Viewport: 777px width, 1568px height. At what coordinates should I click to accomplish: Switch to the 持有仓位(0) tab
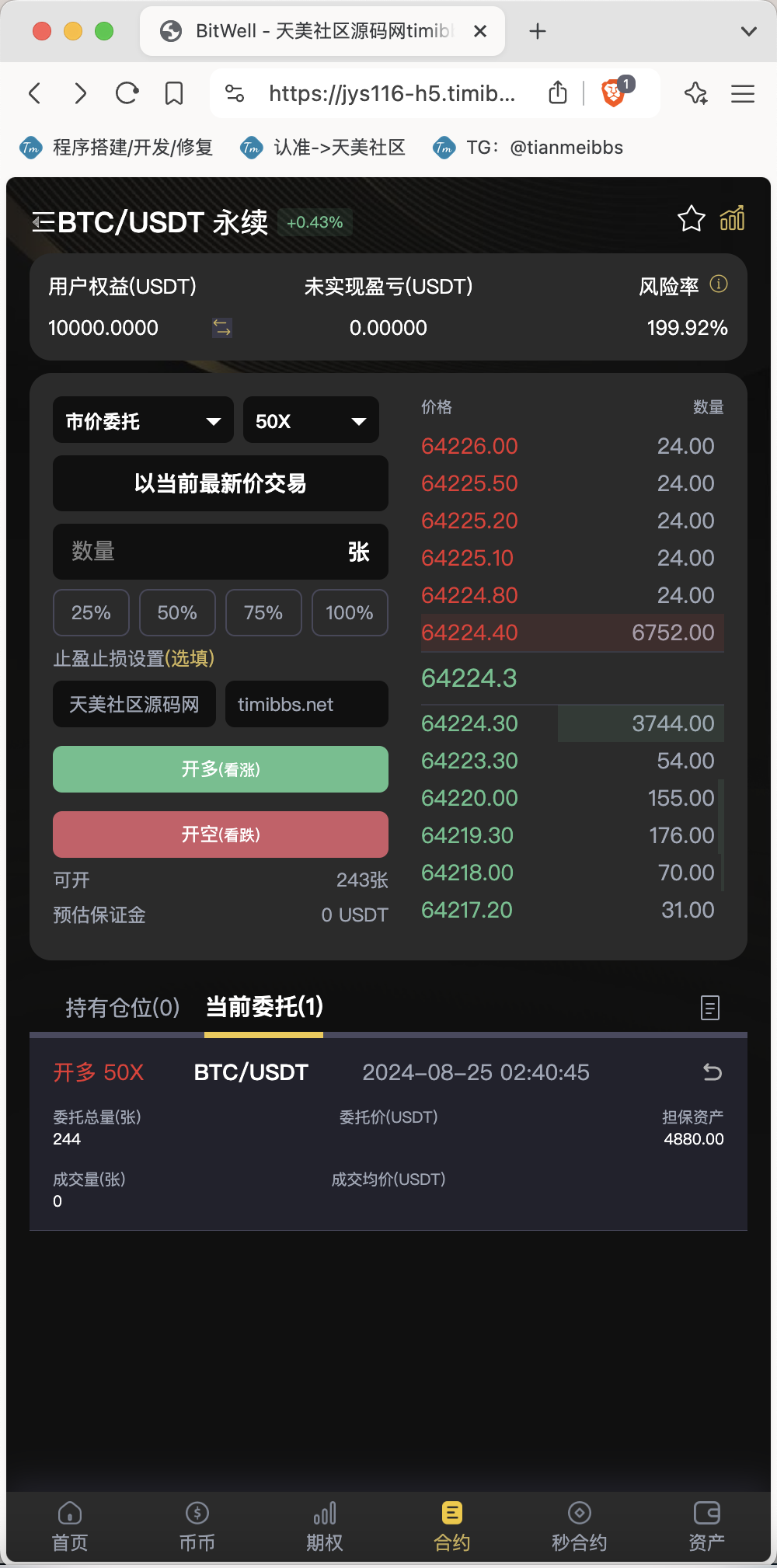123,1008
